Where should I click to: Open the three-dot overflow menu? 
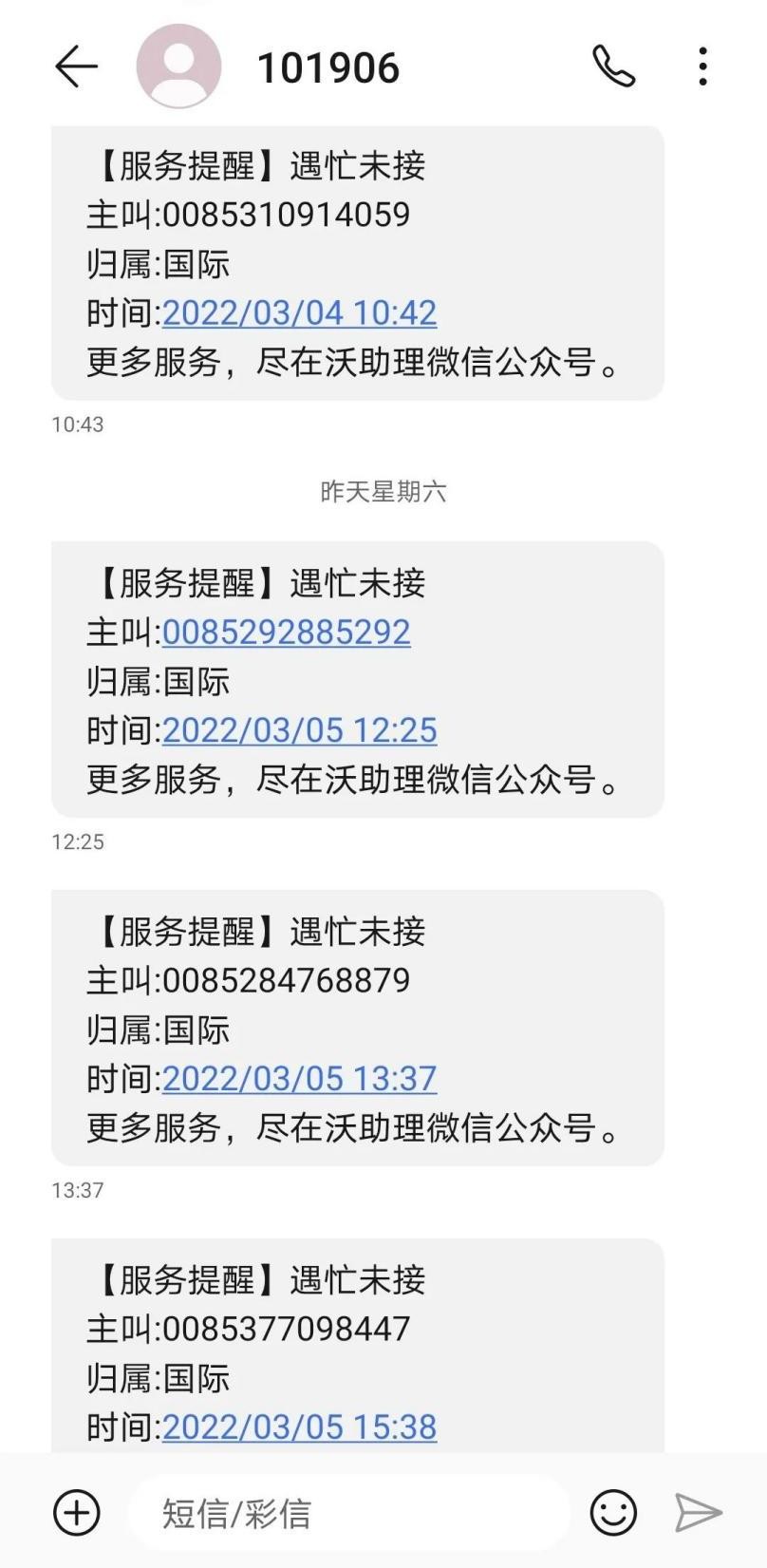[x=702, y=66]
